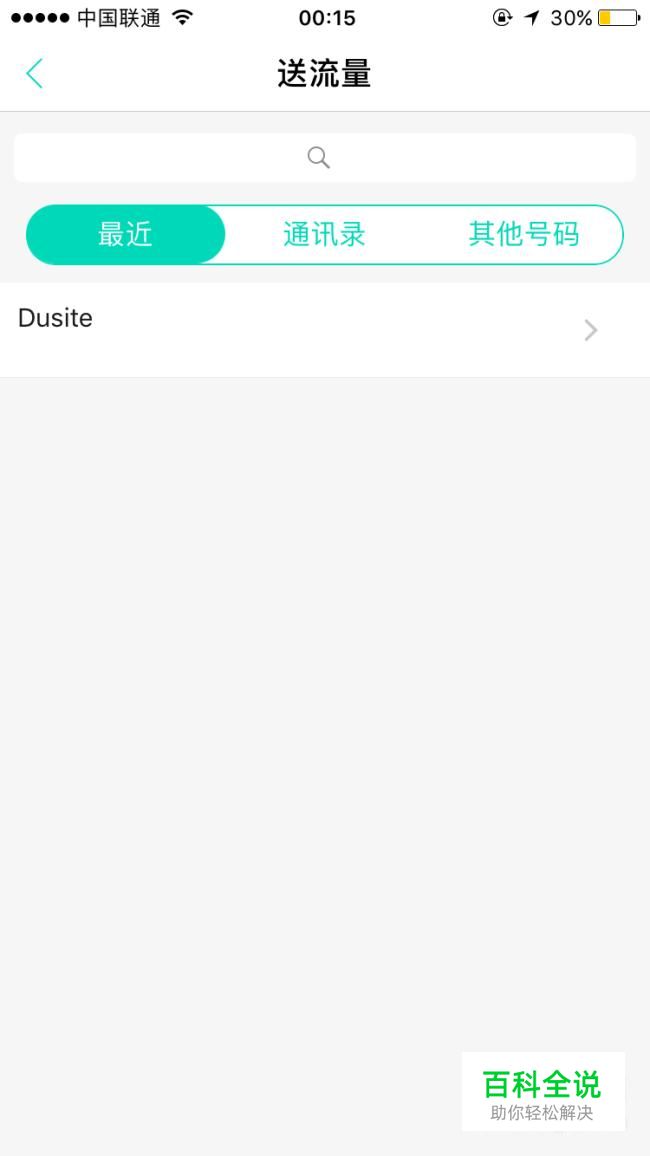
Task: Switch to the 其他号码 tab
Action: (523, 234)
